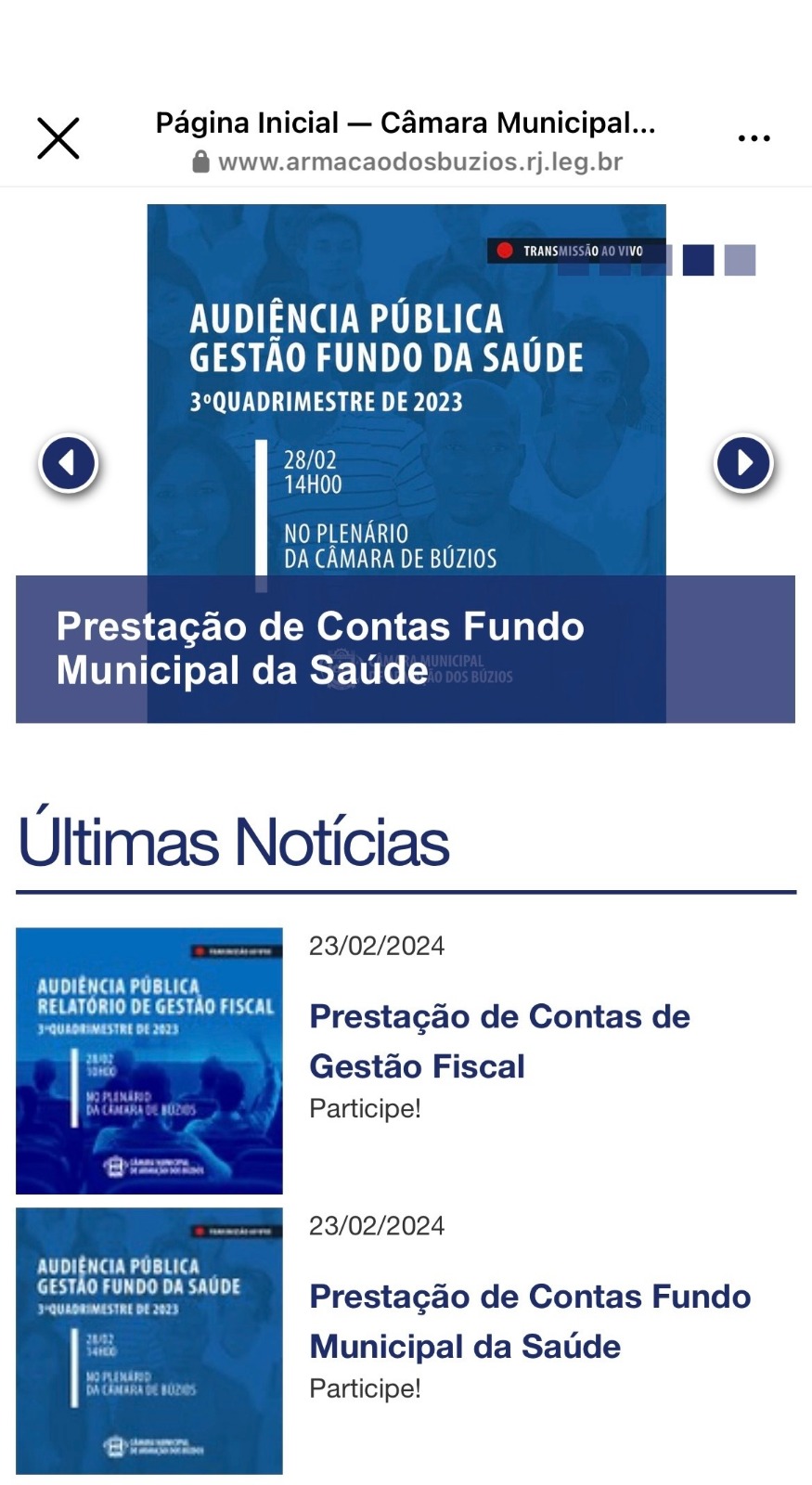
Task: Open the news headline Prestação de Contas Fundo Municipal da Saúde
Action: click(529, 1321)
